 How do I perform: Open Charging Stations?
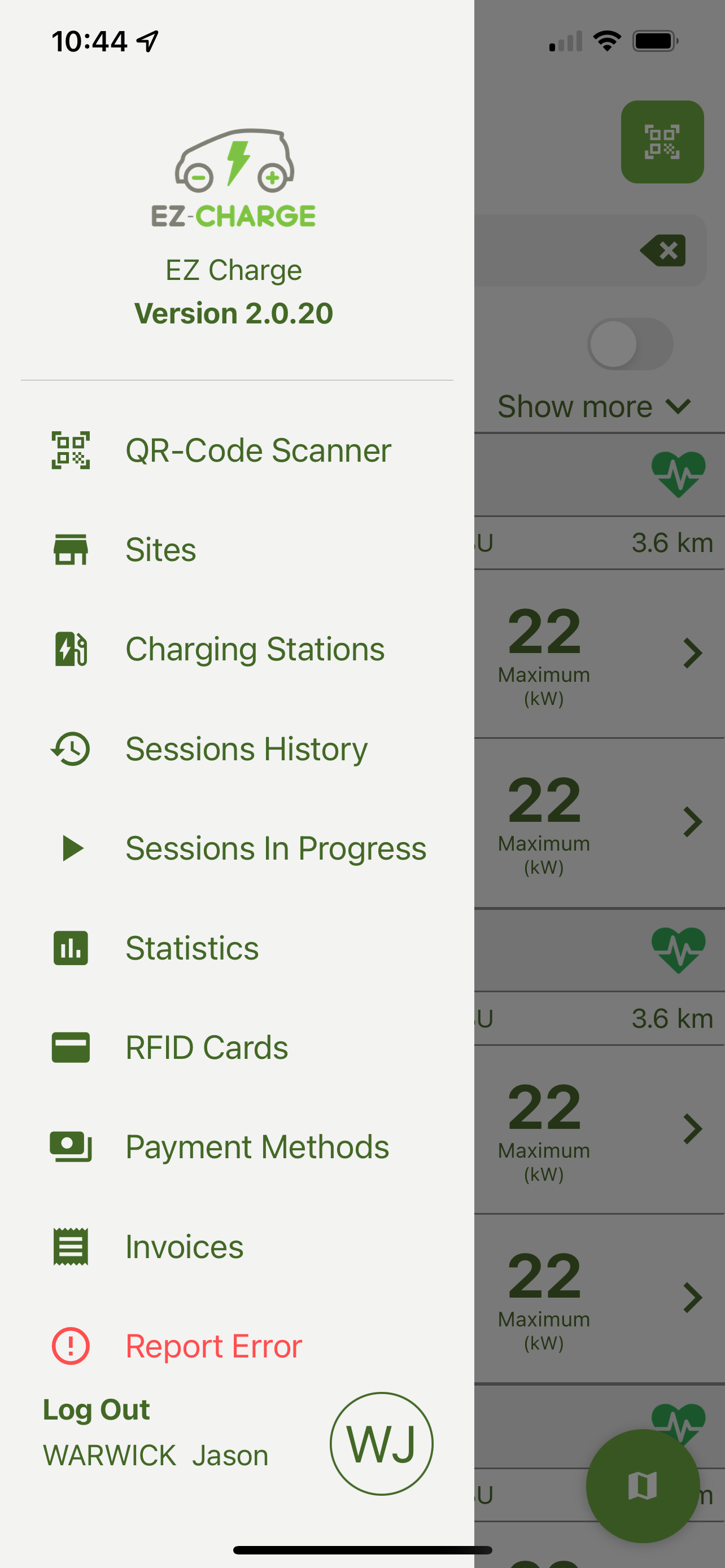[255, 649]
